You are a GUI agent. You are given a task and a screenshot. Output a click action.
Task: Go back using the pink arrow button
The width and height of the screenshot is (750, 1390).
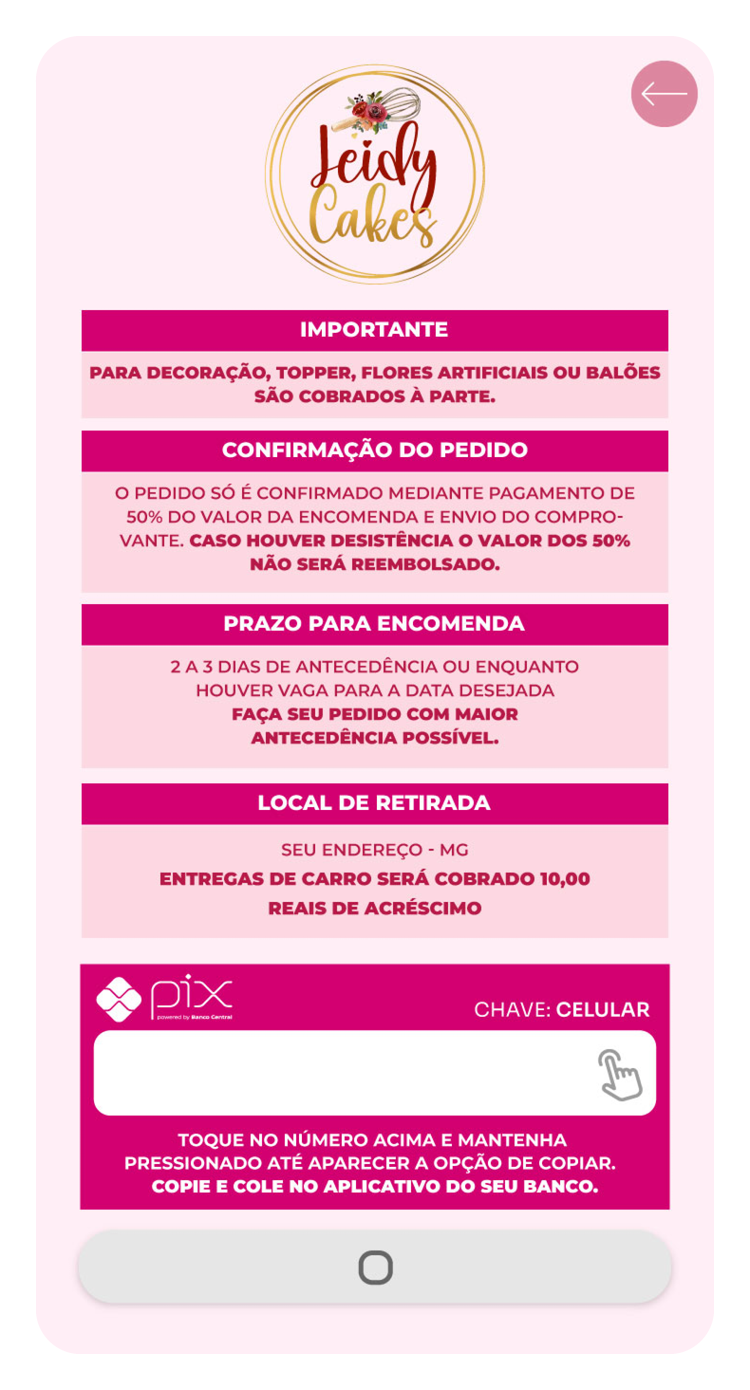point(664,94)
